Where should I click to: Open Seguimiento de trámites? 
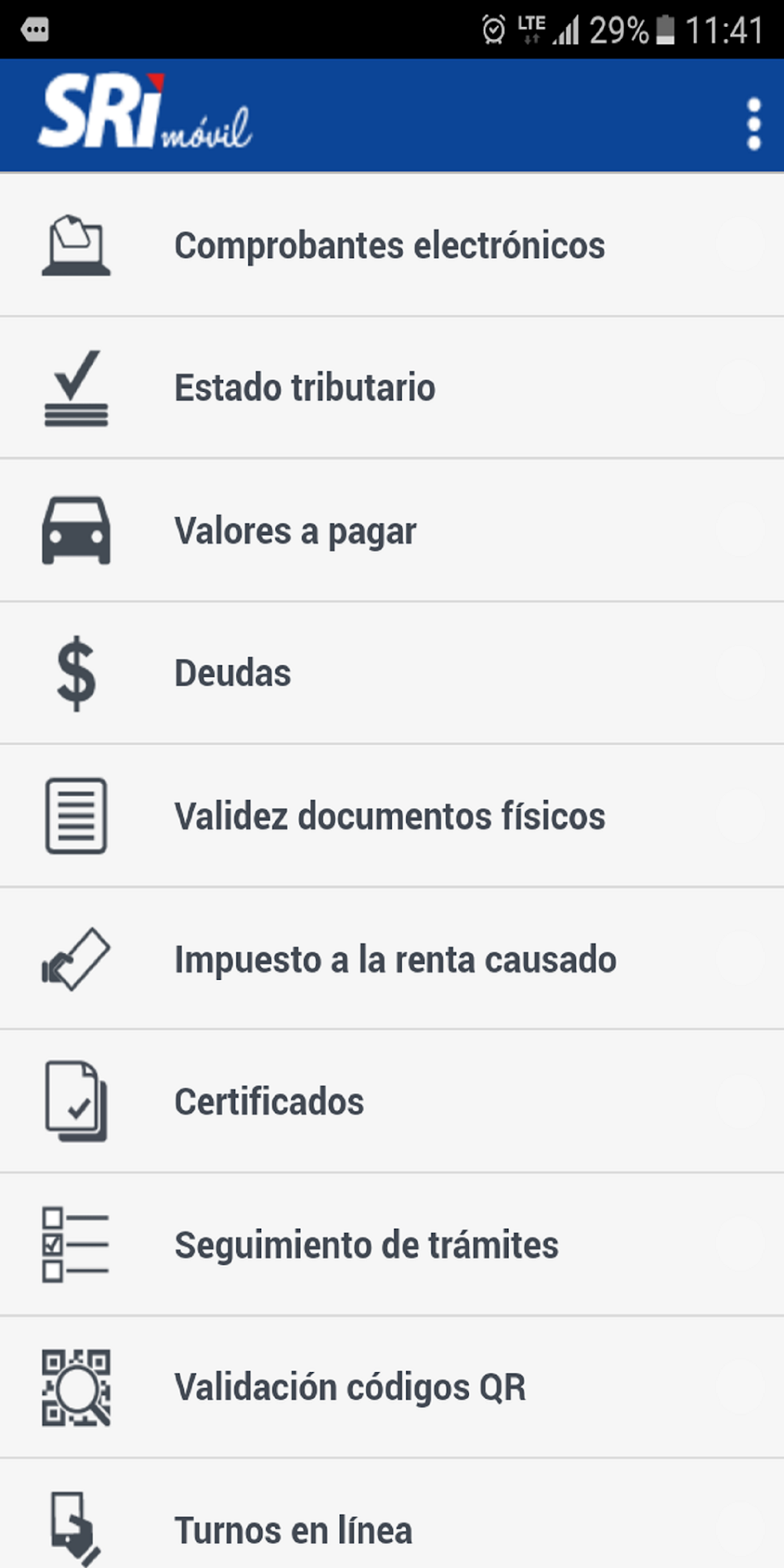pos(366,1245)
